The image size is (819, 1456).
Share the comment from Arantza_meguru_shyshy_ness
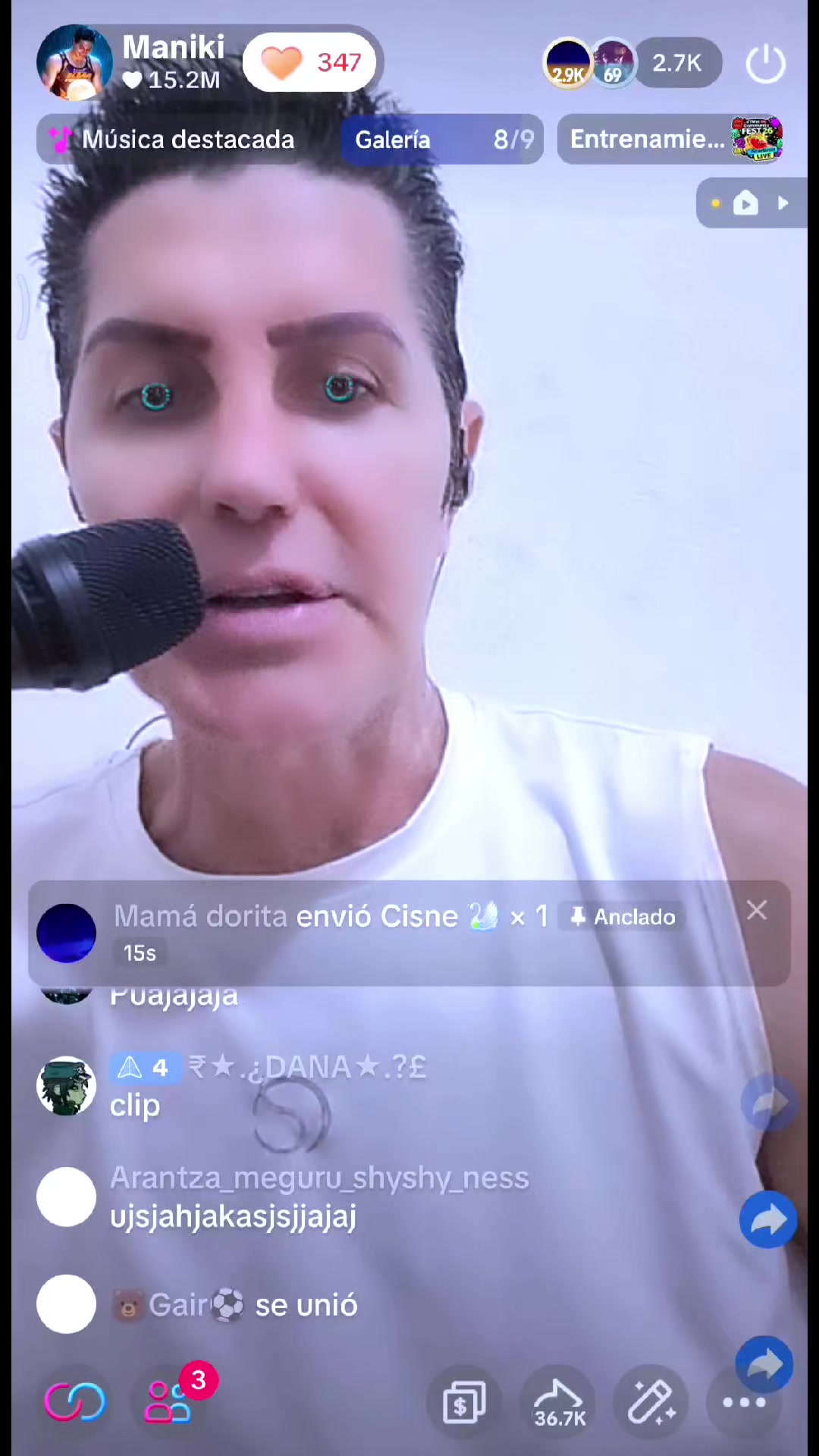[x=768, y=1220]
